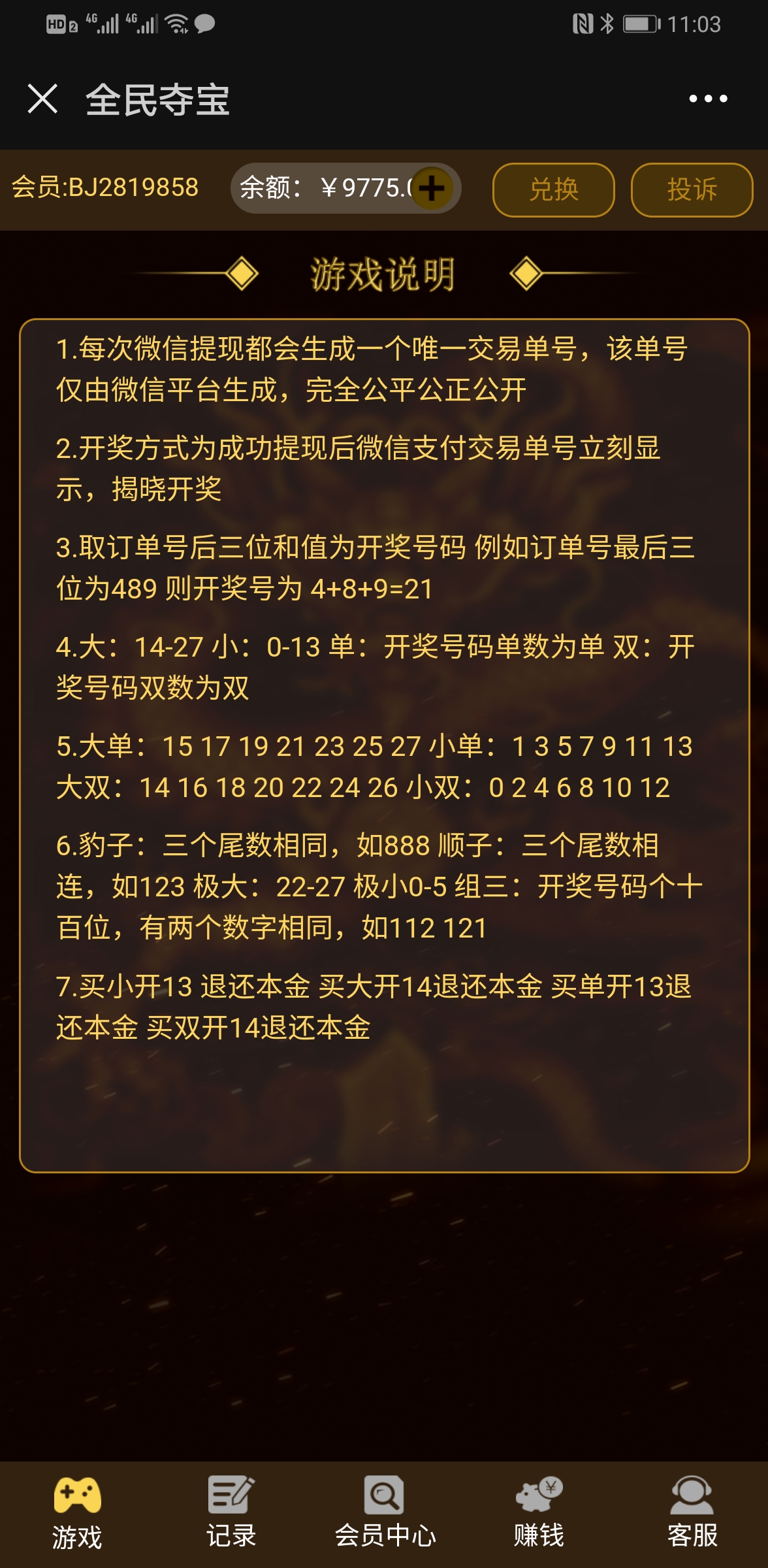768x1568 pixels.
Task: Switch to the 游戏 tab
Action: [77, 1514]
